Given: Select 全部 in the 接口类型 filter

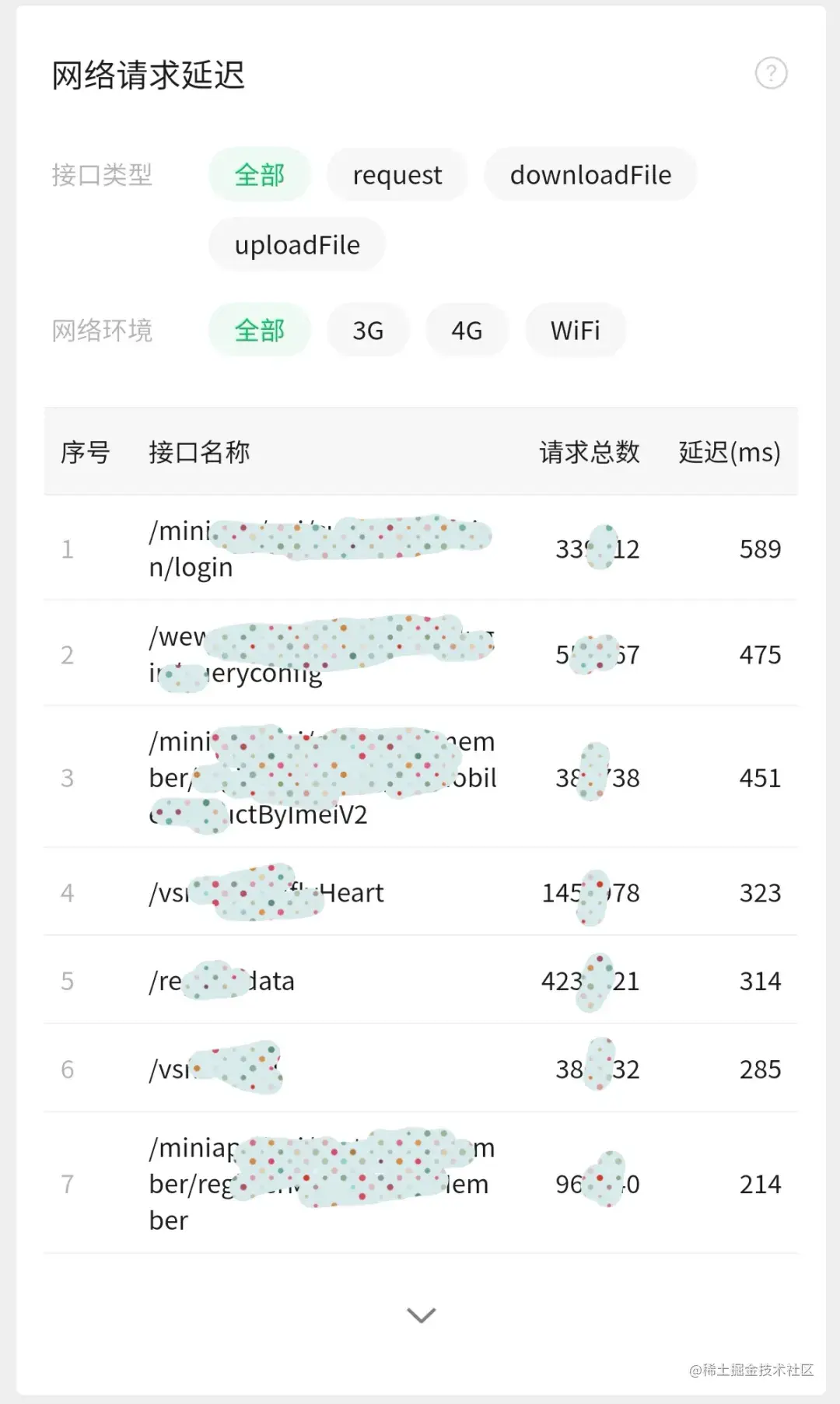Looking at the screenshot, I should point(260,175).
